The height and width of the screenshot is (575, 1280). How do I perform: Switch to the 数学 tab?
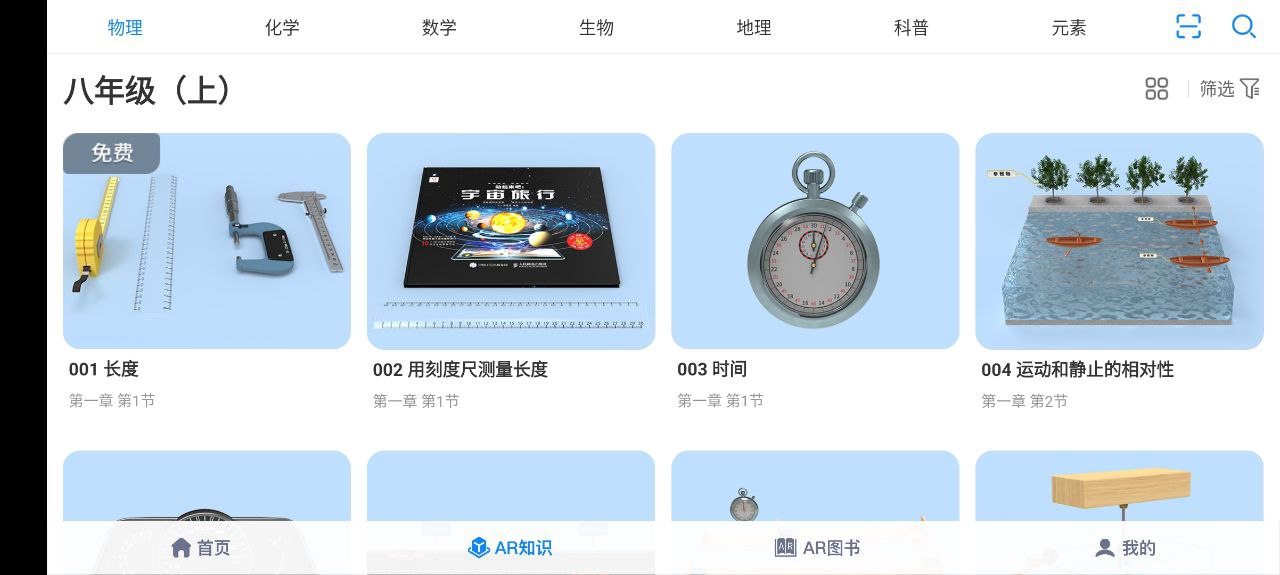click(x=439, y=28)
